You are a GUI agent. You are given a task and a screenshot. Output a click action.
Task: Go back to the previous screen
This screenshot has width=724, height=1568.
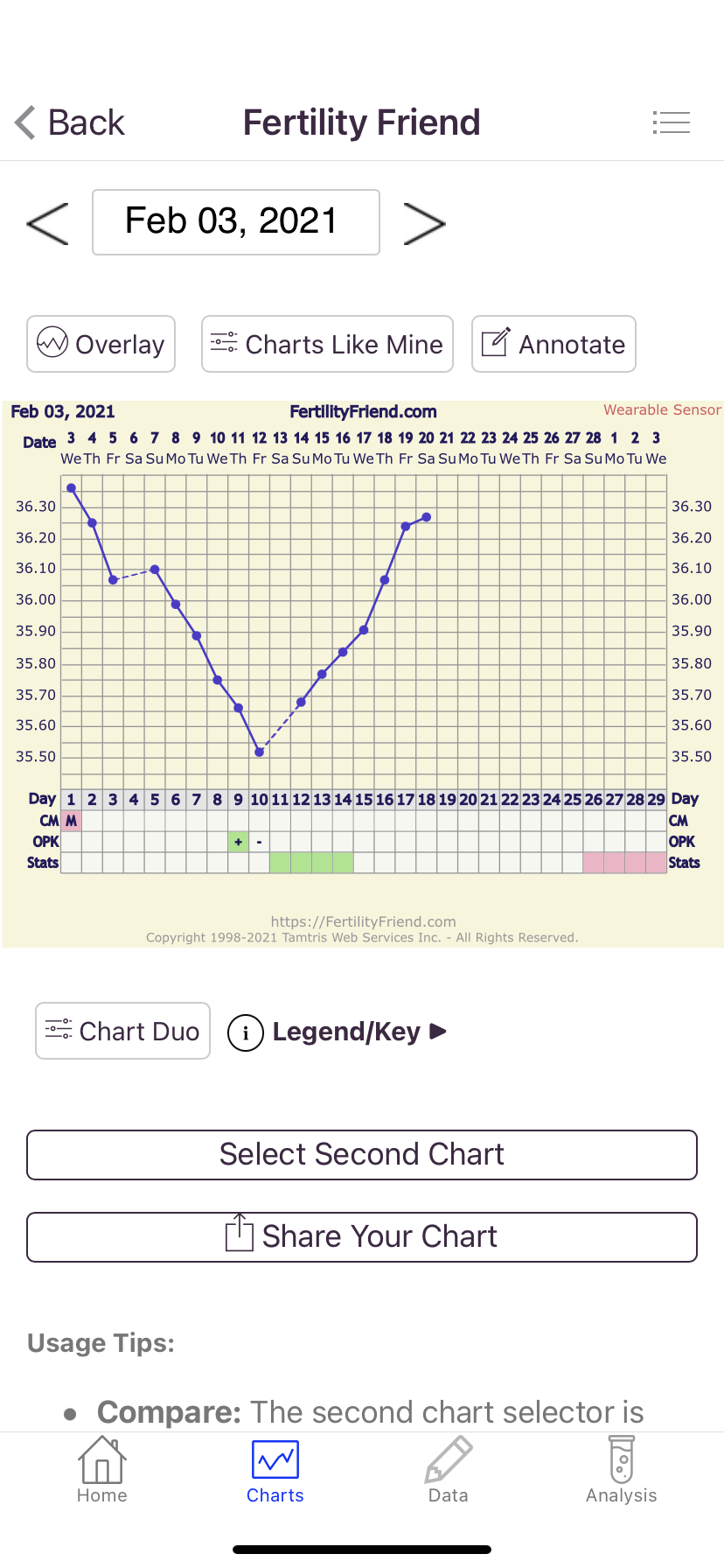click(70, 122)
